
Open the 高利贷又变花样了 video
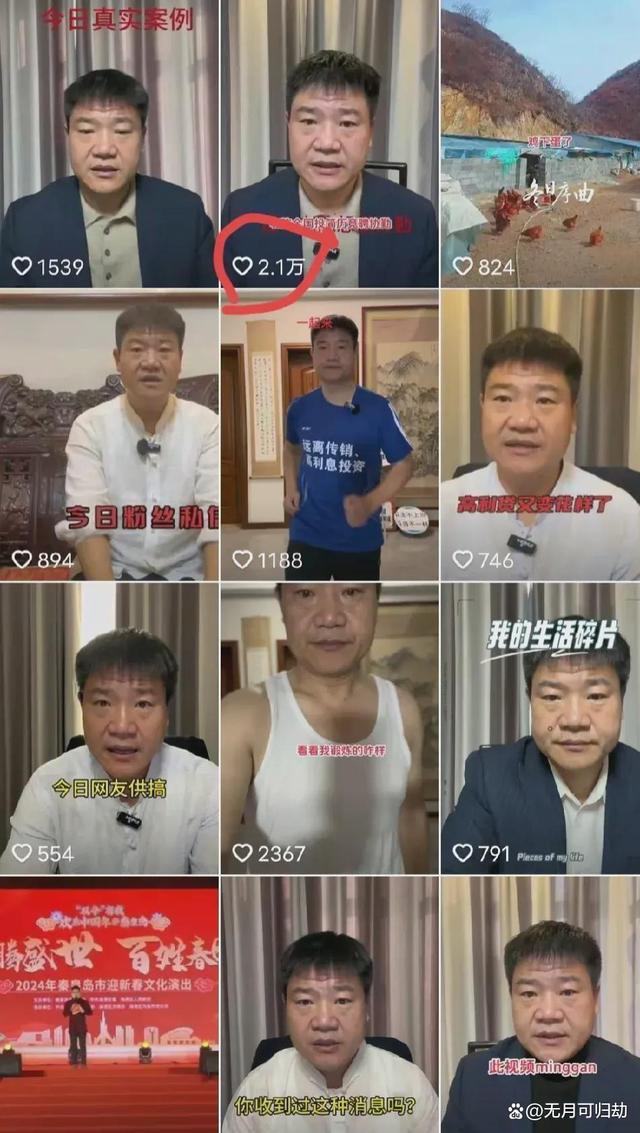click(x=540, y=435)
